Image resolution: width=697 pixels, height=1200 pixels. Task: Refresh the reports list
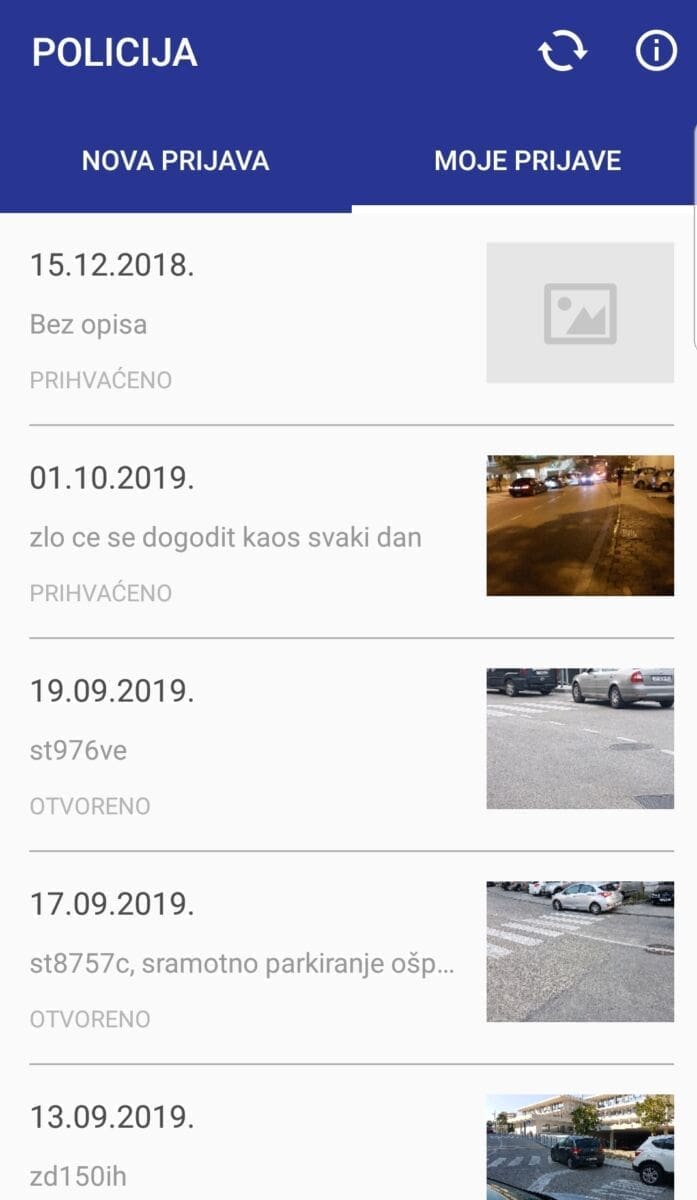563,52
